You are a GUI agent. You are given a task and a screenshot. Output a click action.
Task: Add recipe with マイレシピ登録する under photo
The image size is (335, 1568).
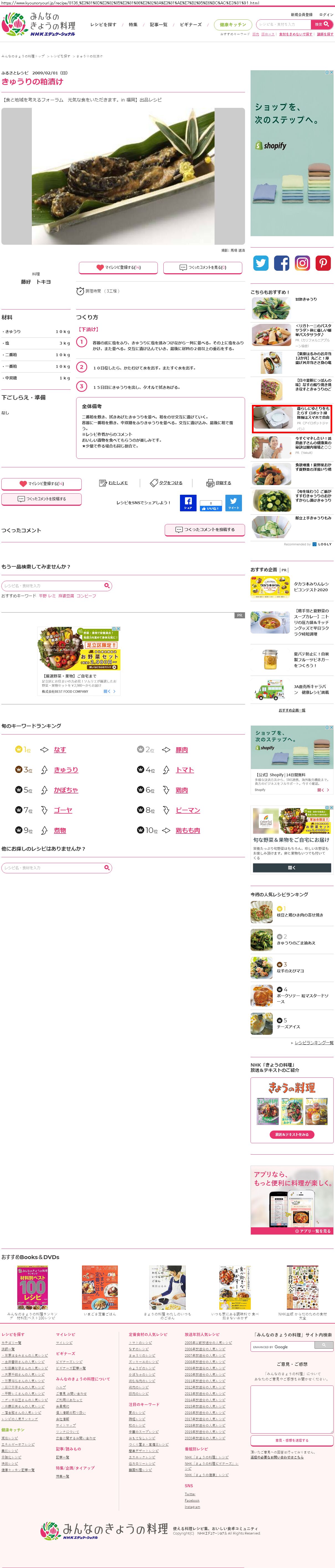click(118, 267)
